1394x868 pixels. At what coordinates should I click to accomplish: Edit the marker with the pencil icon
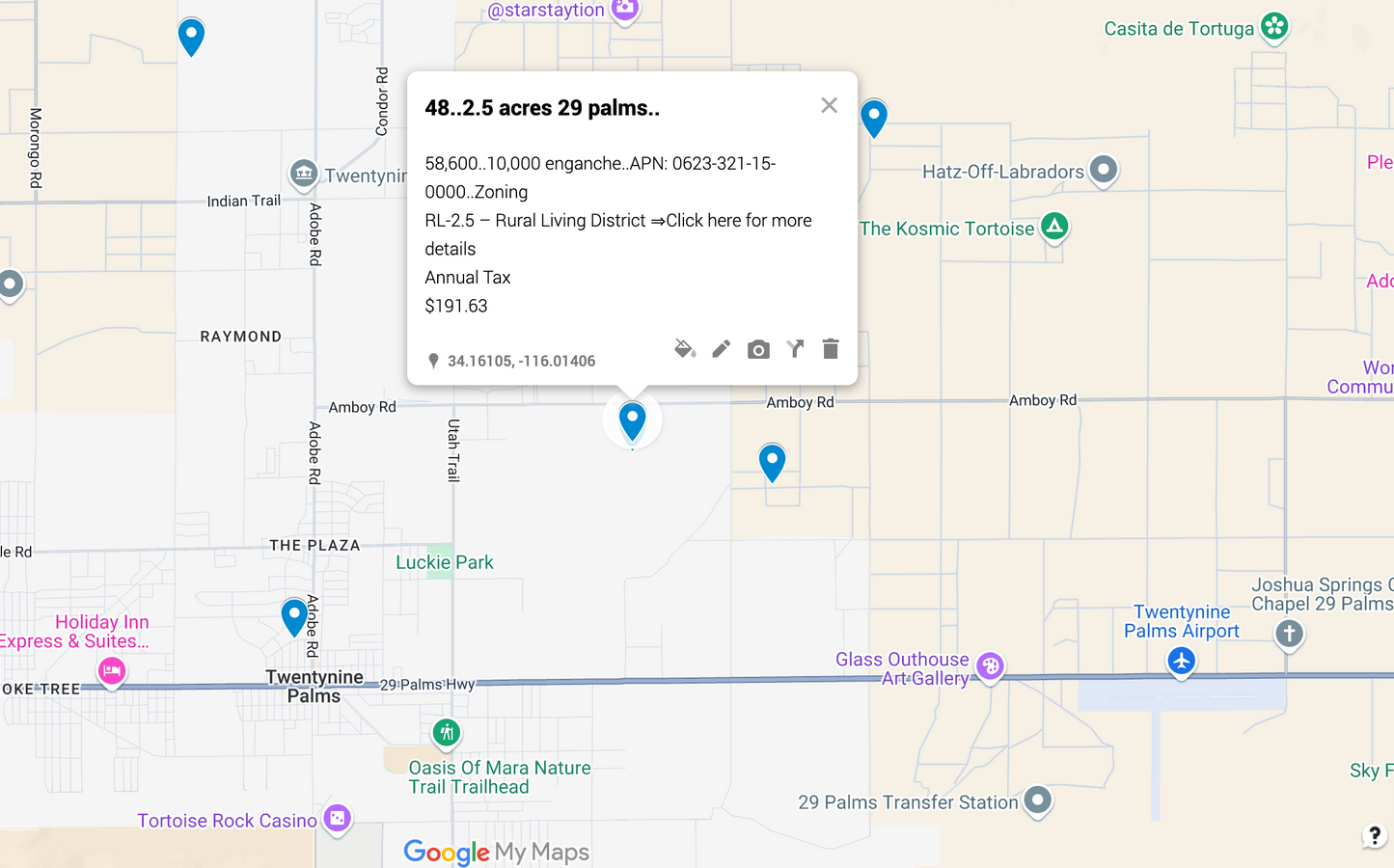coord(722,349)
